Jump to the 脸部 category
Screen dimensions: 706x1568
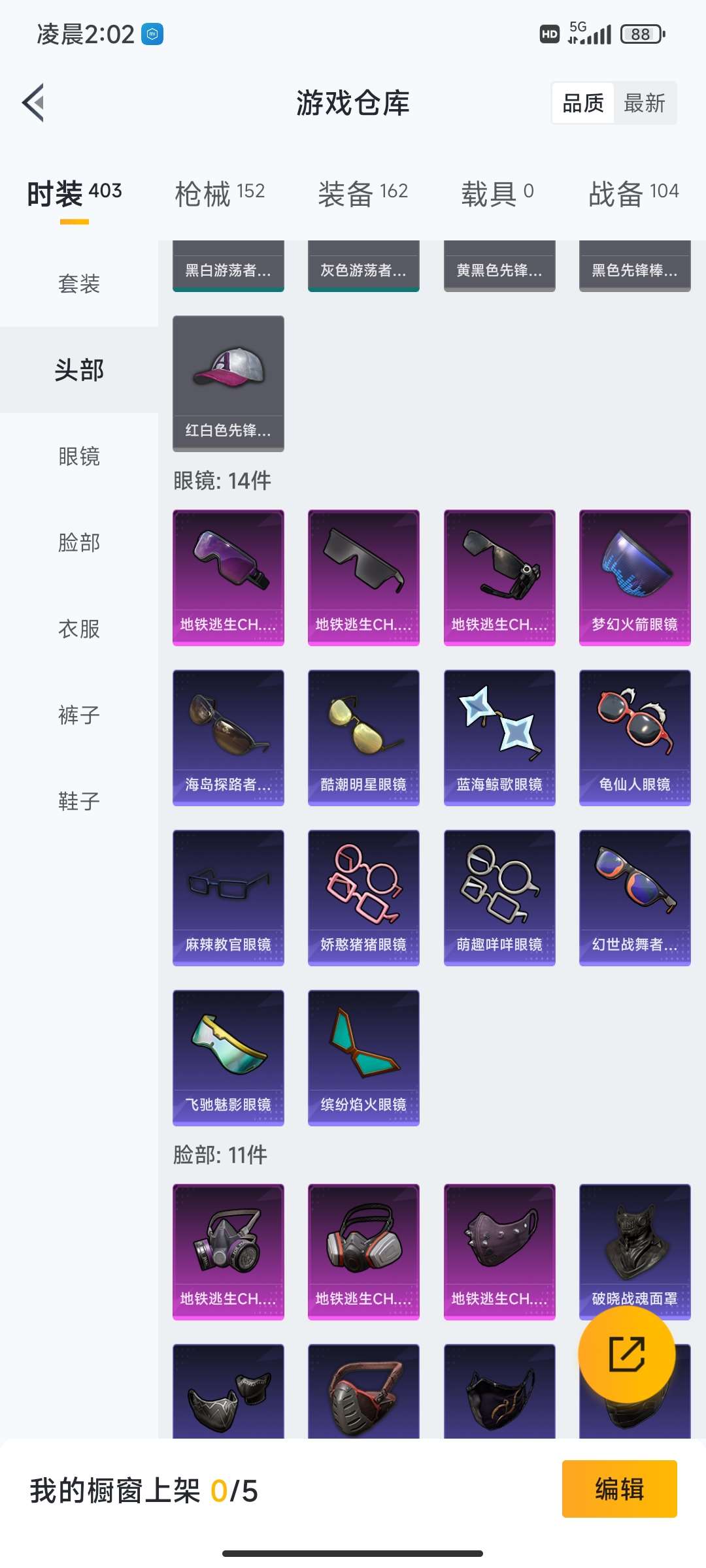pos(79,542)
